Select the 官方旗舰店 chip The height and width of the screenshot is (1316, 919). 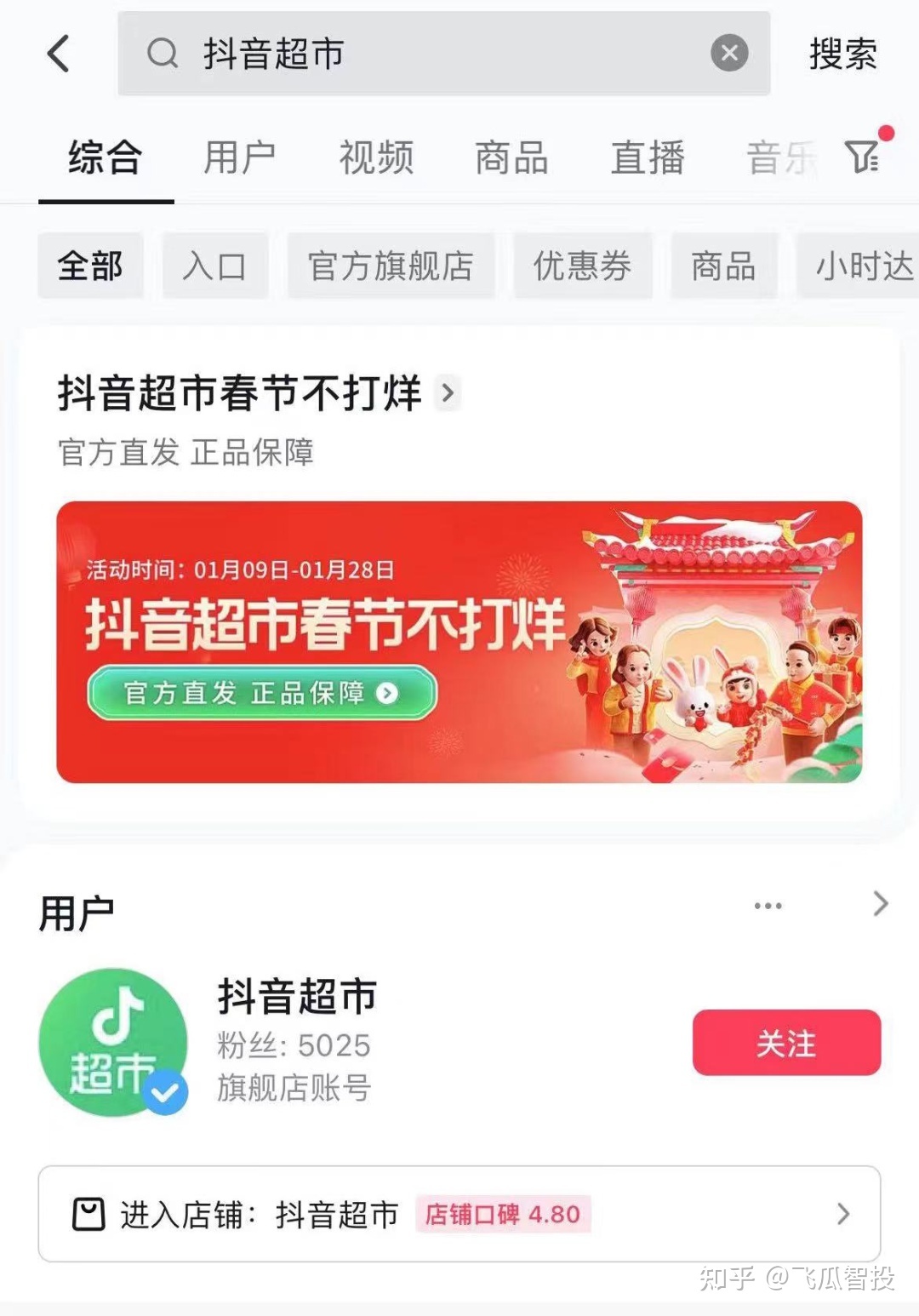(391, 266)
